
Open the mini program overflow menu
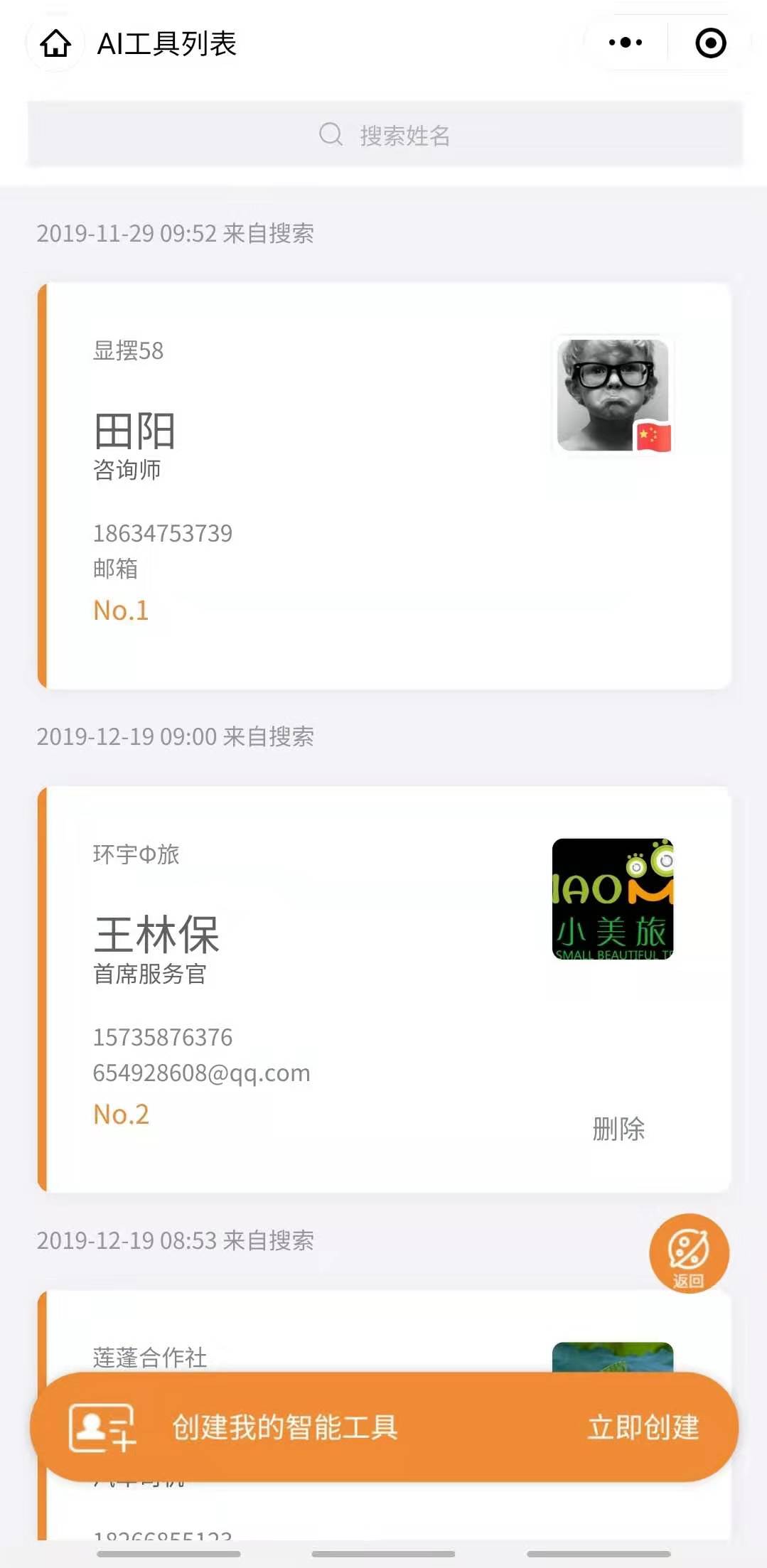pyautogui.click(x=626, y=43)
